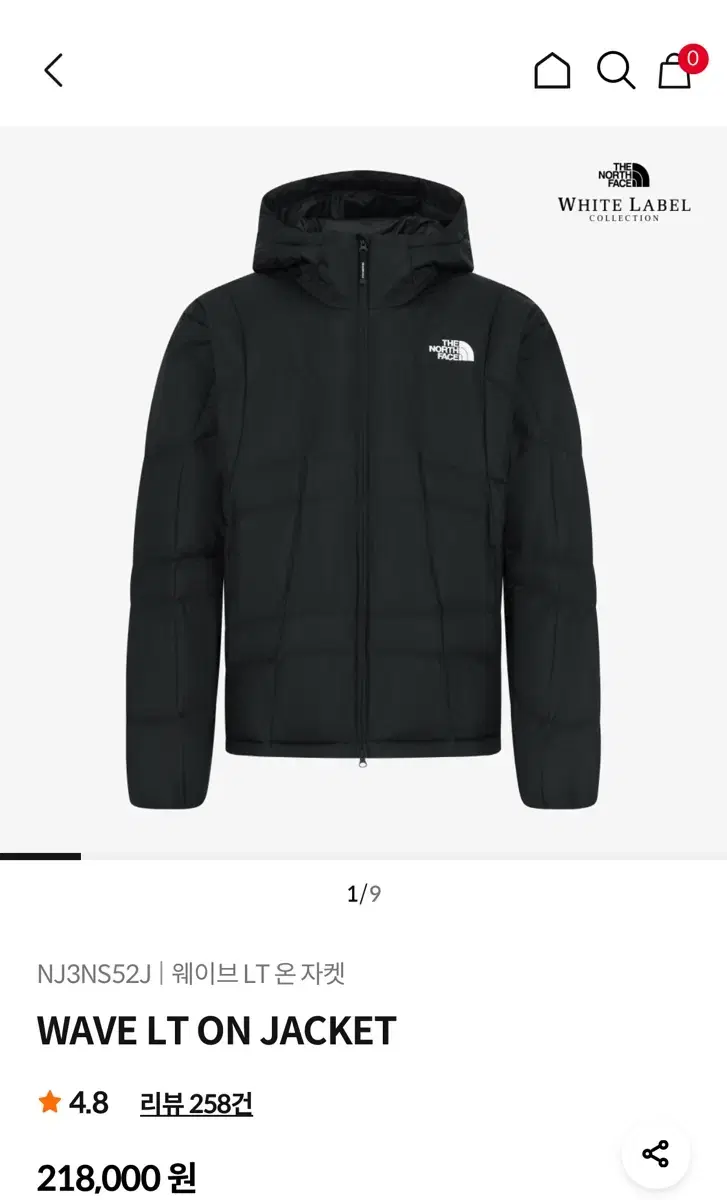Open search using the magnifier icon
The width and height of the screenshot is (727, 1200).
[616, 70]
